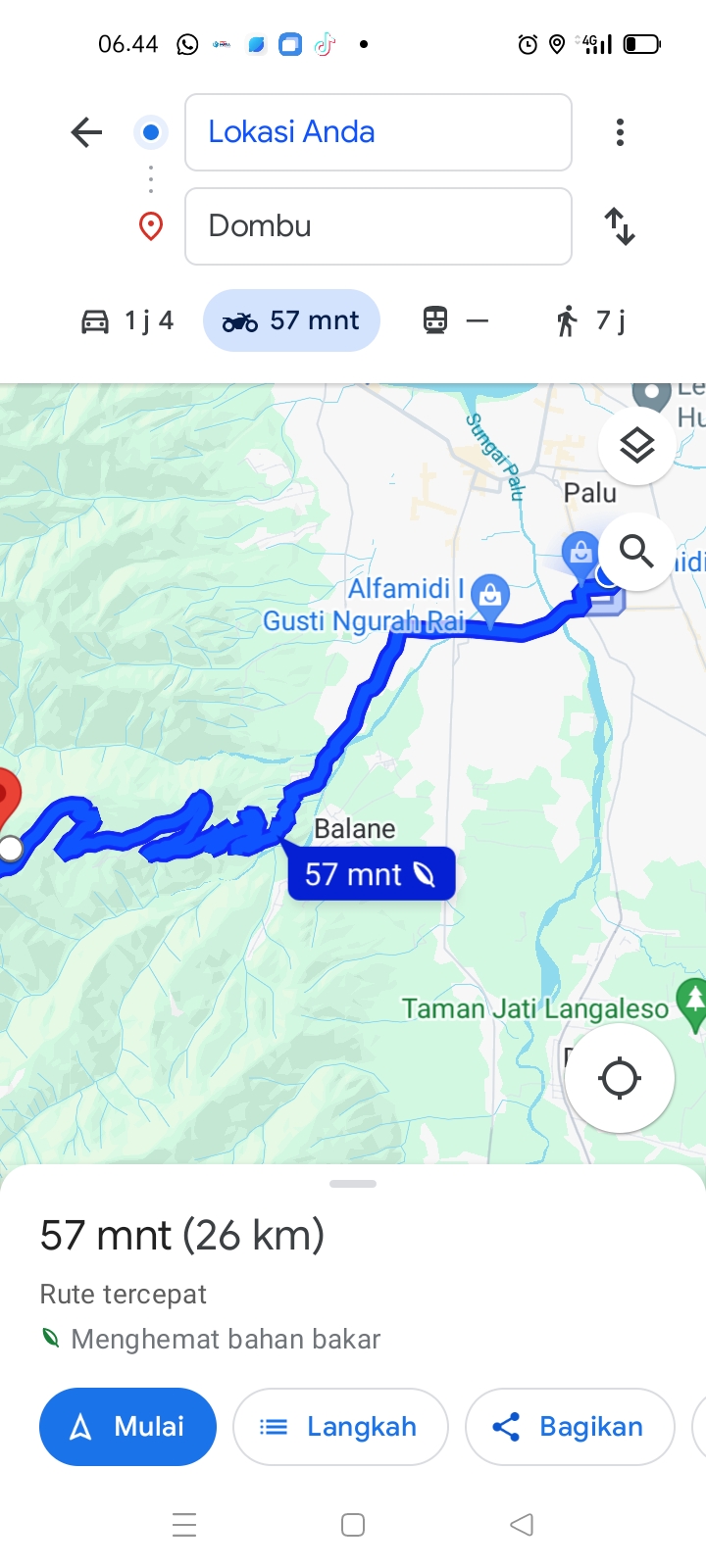Start navigation with Mulai
The width and height of the screenshot is (706, 1568).
tap(127, 1427)
